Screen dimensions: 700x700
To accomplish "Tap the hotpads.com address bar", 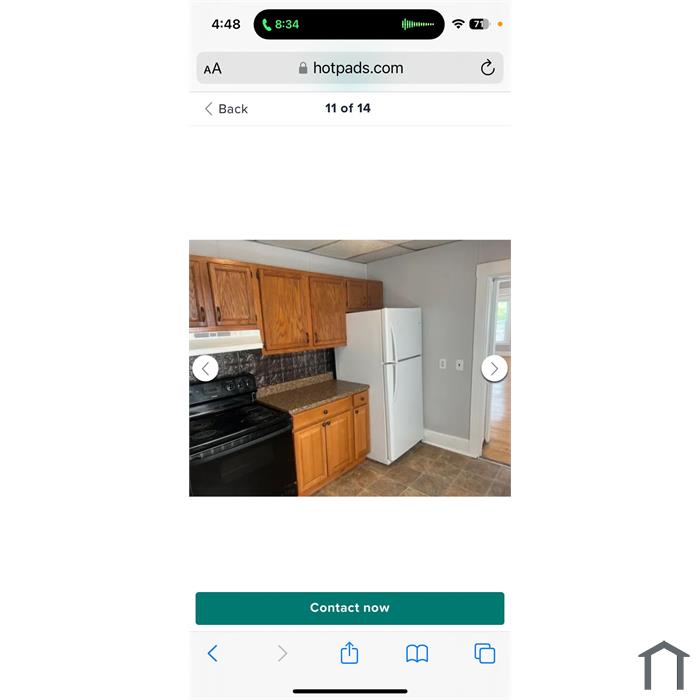I will (350, 68).
